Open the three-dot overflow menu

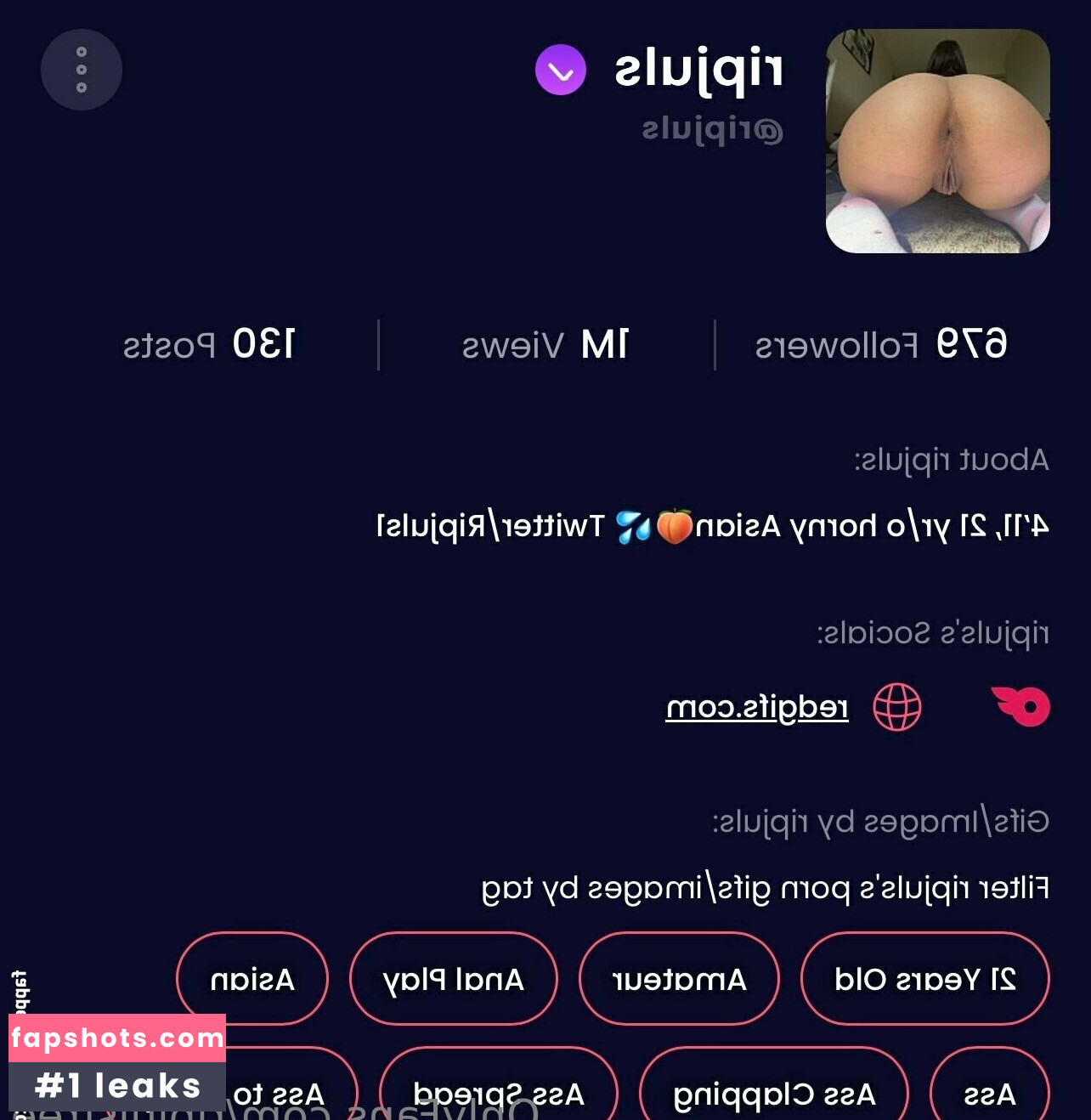82,70
